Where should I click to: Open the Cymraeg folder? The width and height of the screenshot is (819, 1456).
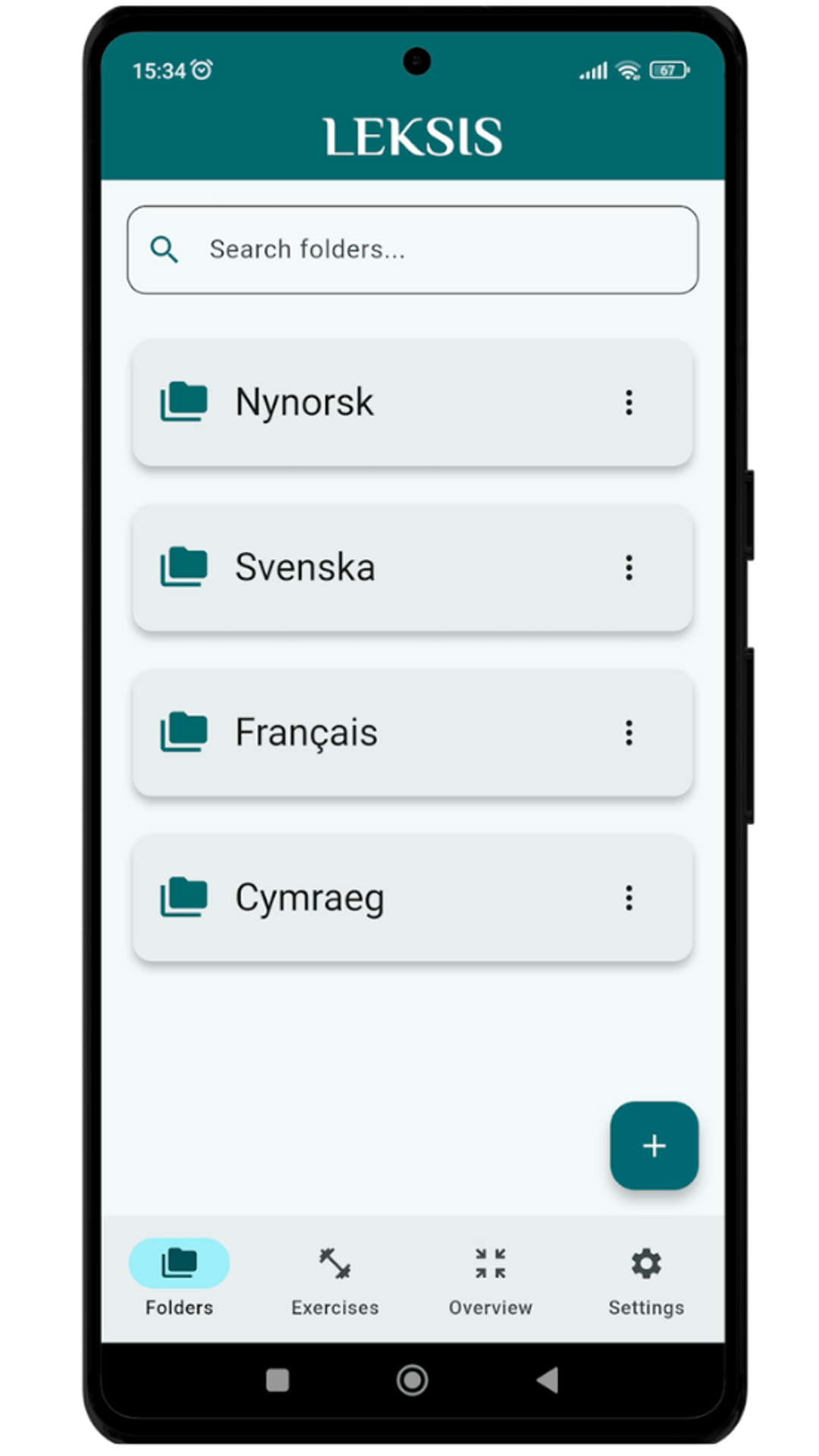point(413,898)
